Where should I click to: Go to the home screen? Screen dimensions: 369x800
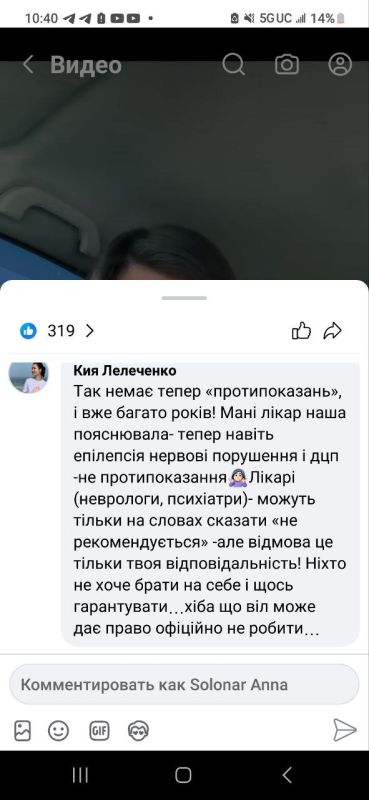coord(184,775)
